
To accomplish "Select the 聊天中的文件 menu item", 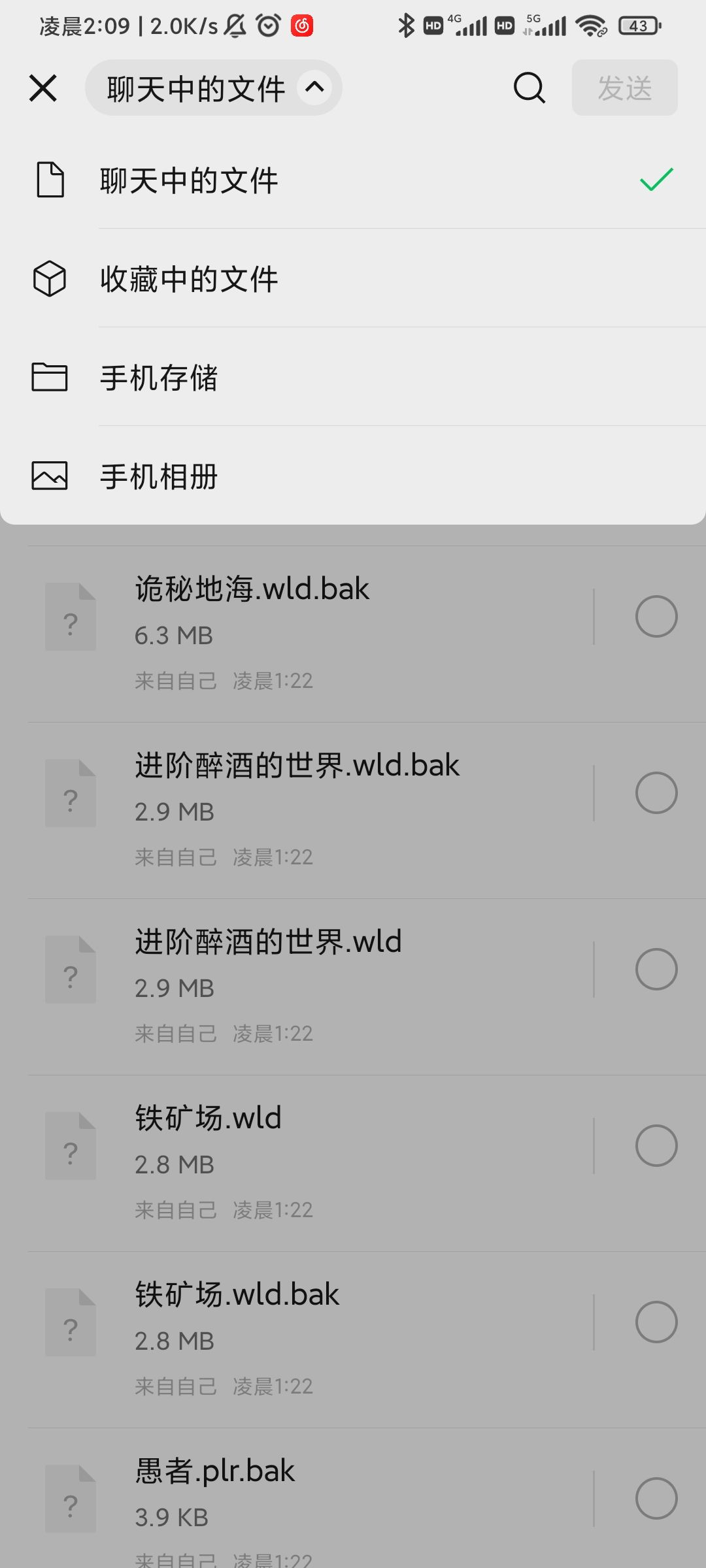I will (x=261, y=180).
